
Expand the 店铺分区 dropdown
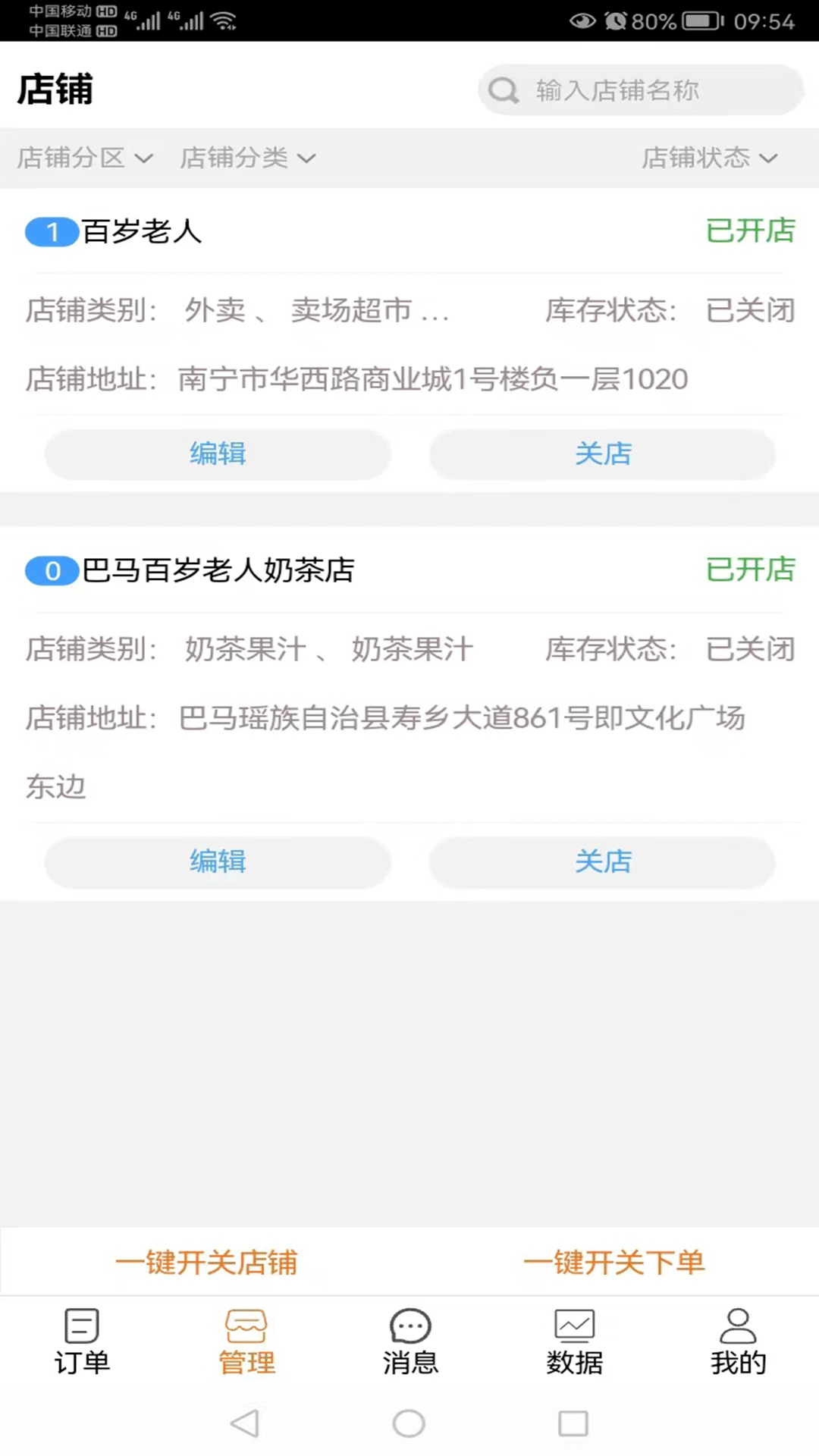(83, 158)
